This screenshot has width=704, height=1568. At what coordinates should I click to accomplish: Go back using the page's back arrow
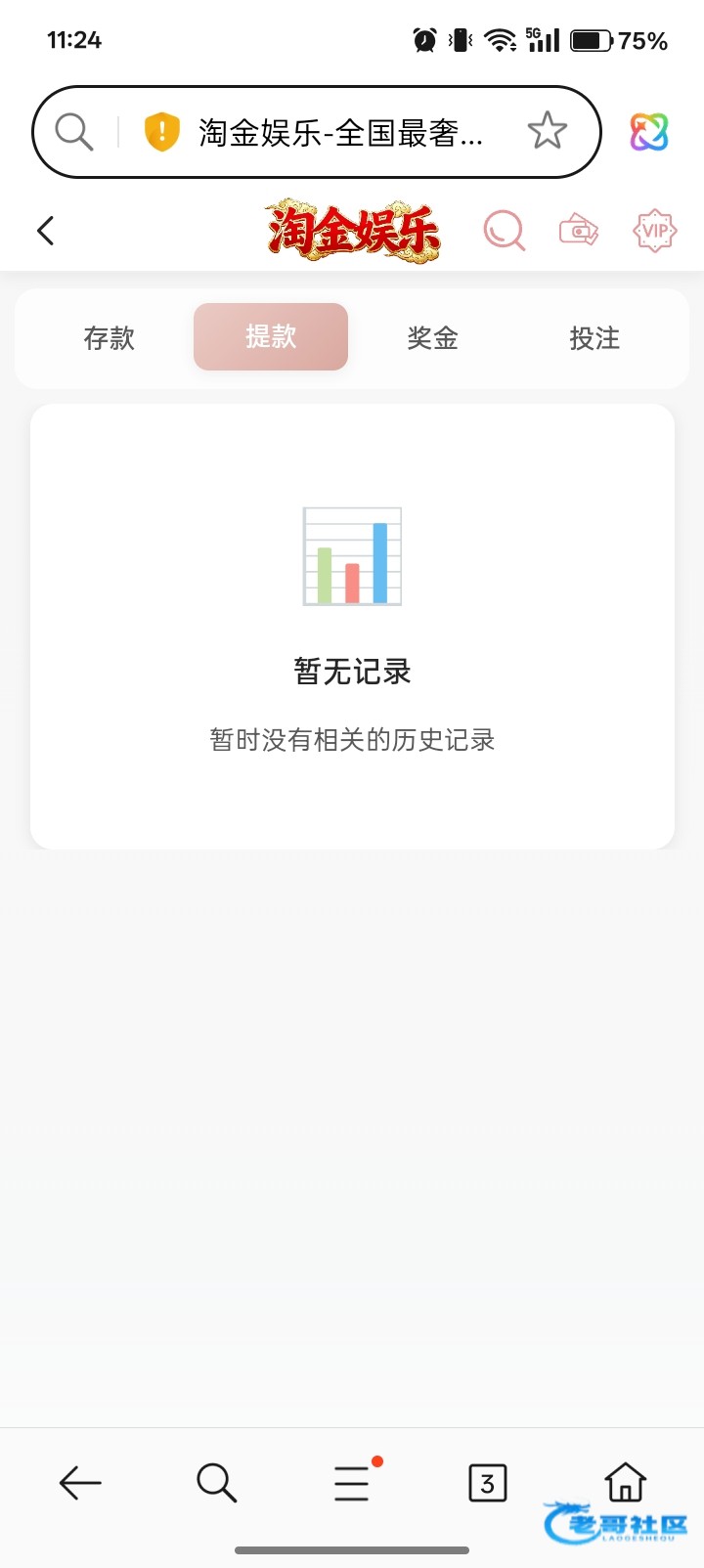[45, 231]
